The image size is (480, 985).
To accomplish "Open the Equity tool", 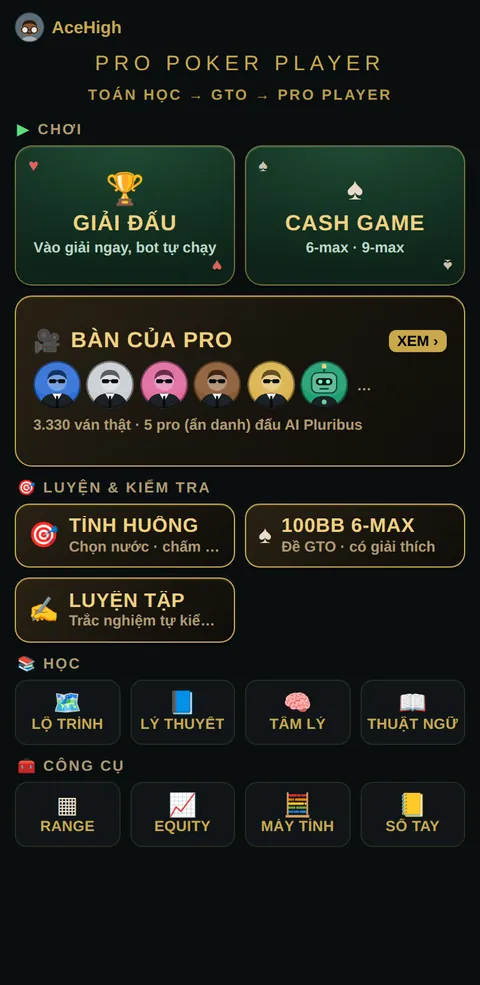I will point(182,814).
